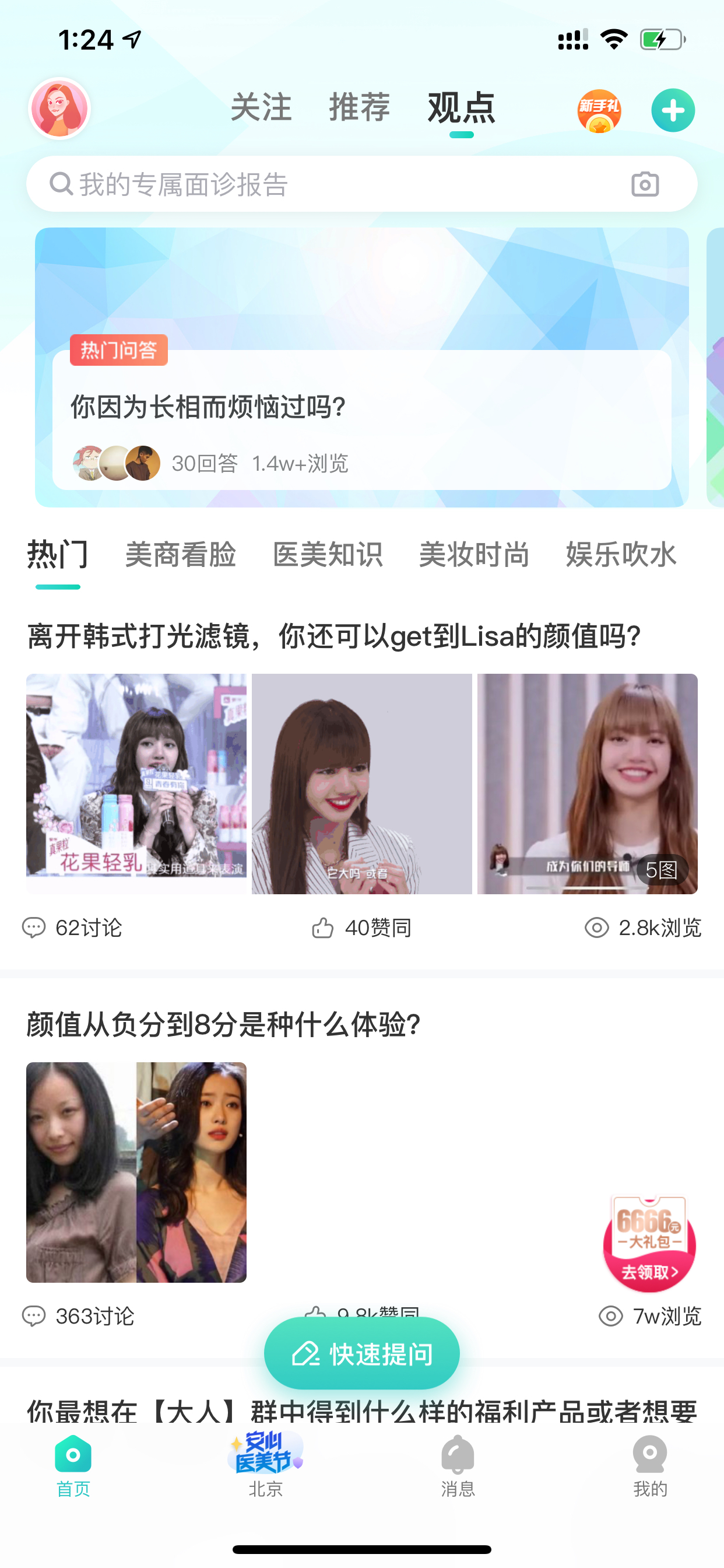Switch to the 关注 tab
Viewport: 724px width, 1568px height.
[261, 108]
